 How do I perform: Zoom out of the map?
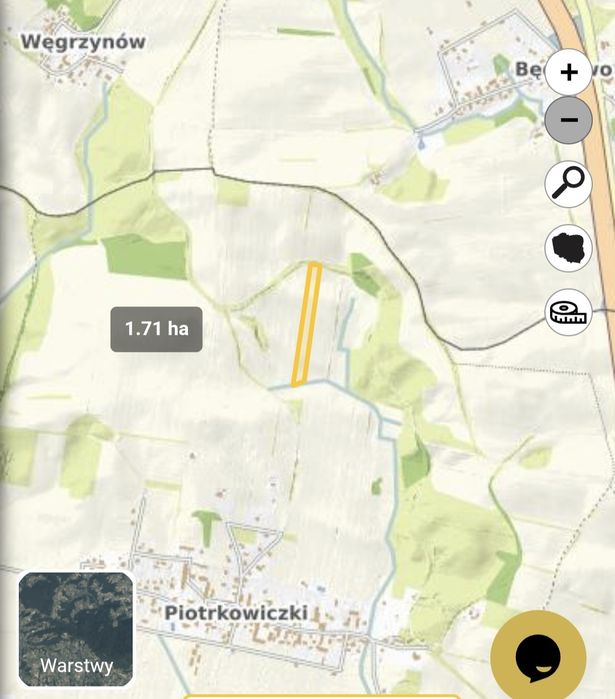[569, 121]
